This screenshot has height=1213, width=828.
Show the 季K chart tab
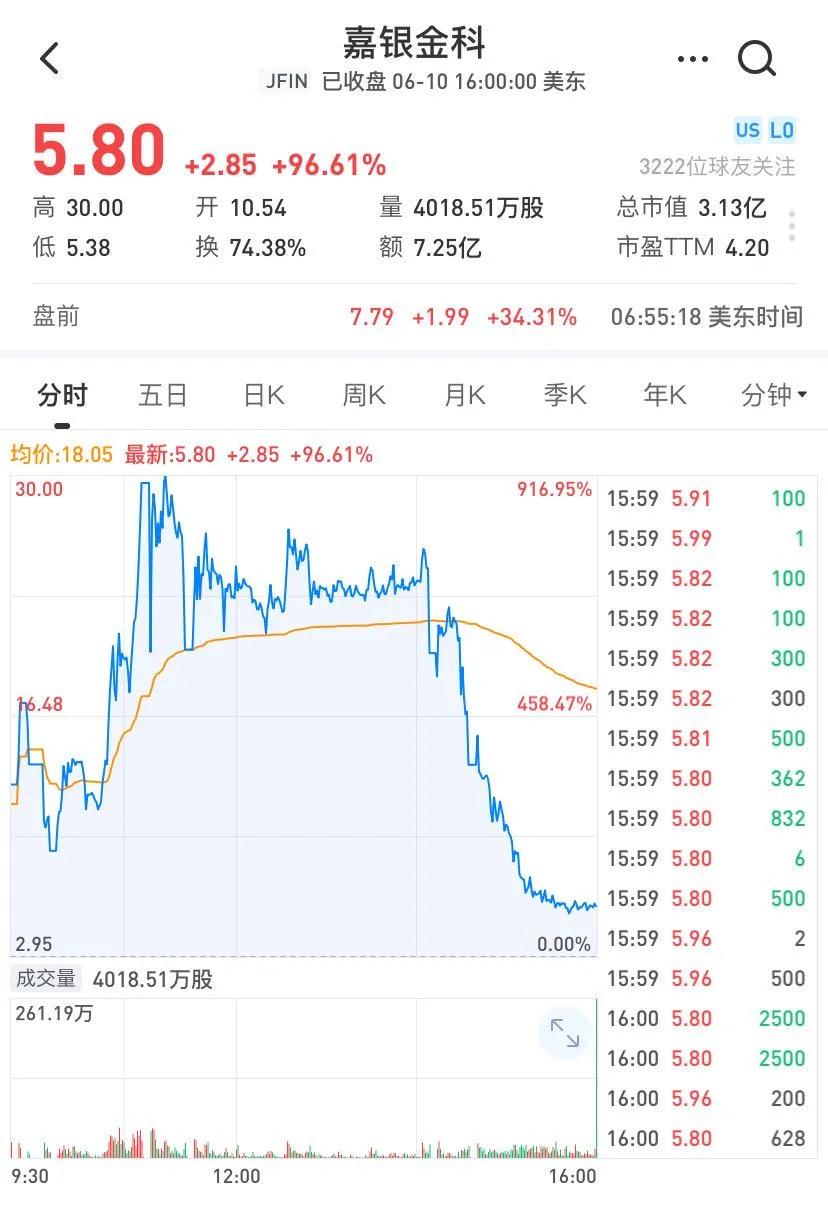[565, 395]
